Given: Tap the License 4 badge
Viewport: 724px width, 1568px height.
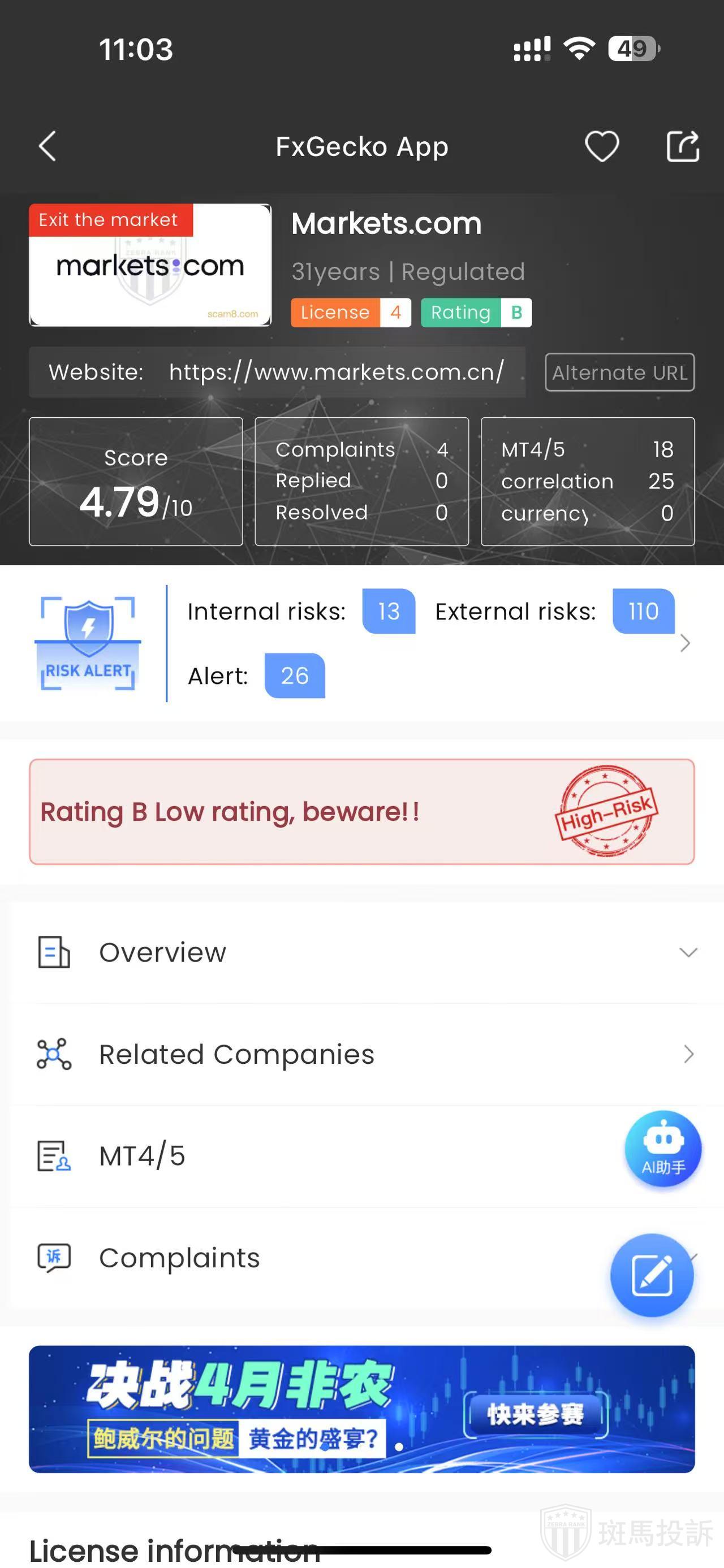Looking at the screenshot, I should point(350,312).
